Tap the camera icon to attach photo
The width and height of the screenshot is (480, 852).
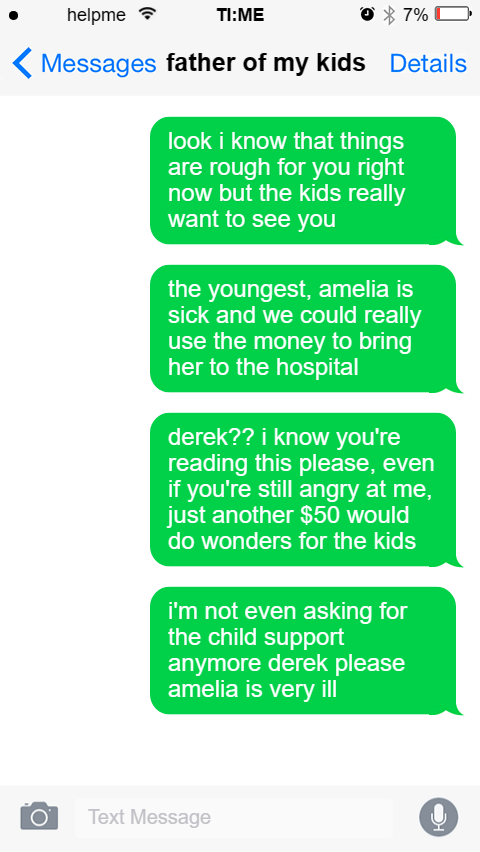[x=39, y=816]
